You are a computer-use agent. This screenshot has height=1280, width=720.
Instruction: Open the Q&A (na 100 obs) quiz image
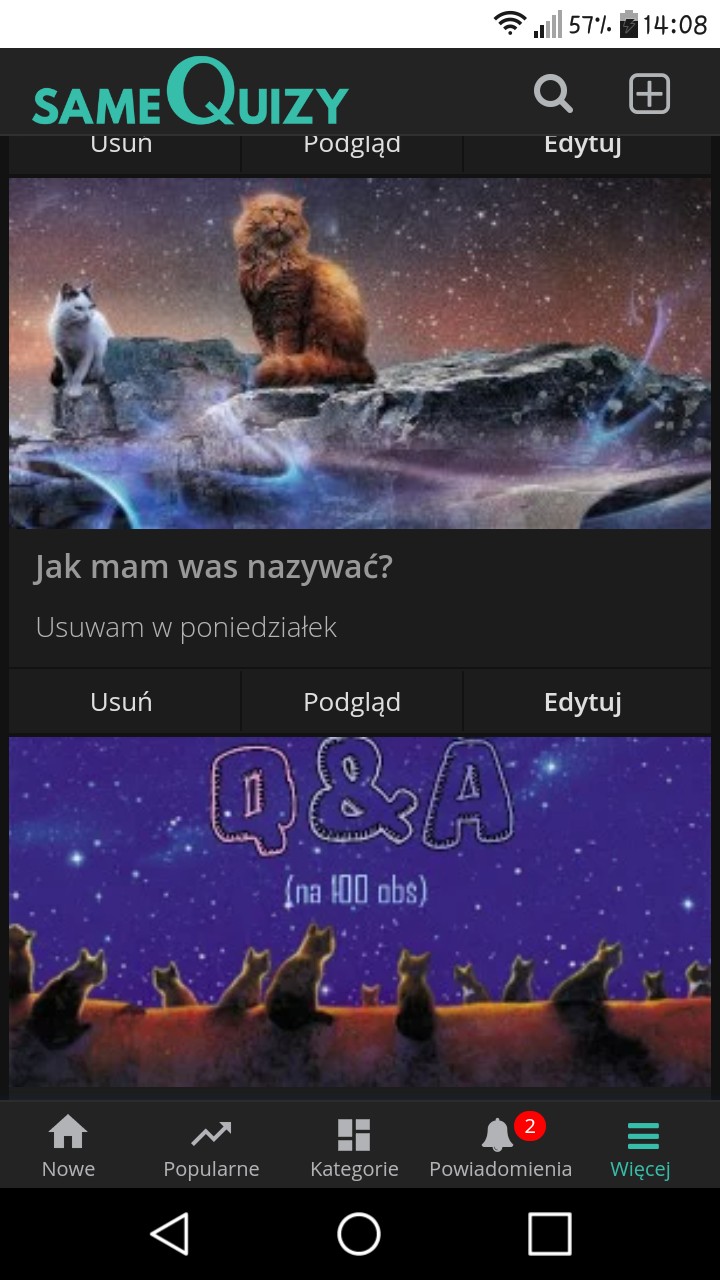(360, 912)
